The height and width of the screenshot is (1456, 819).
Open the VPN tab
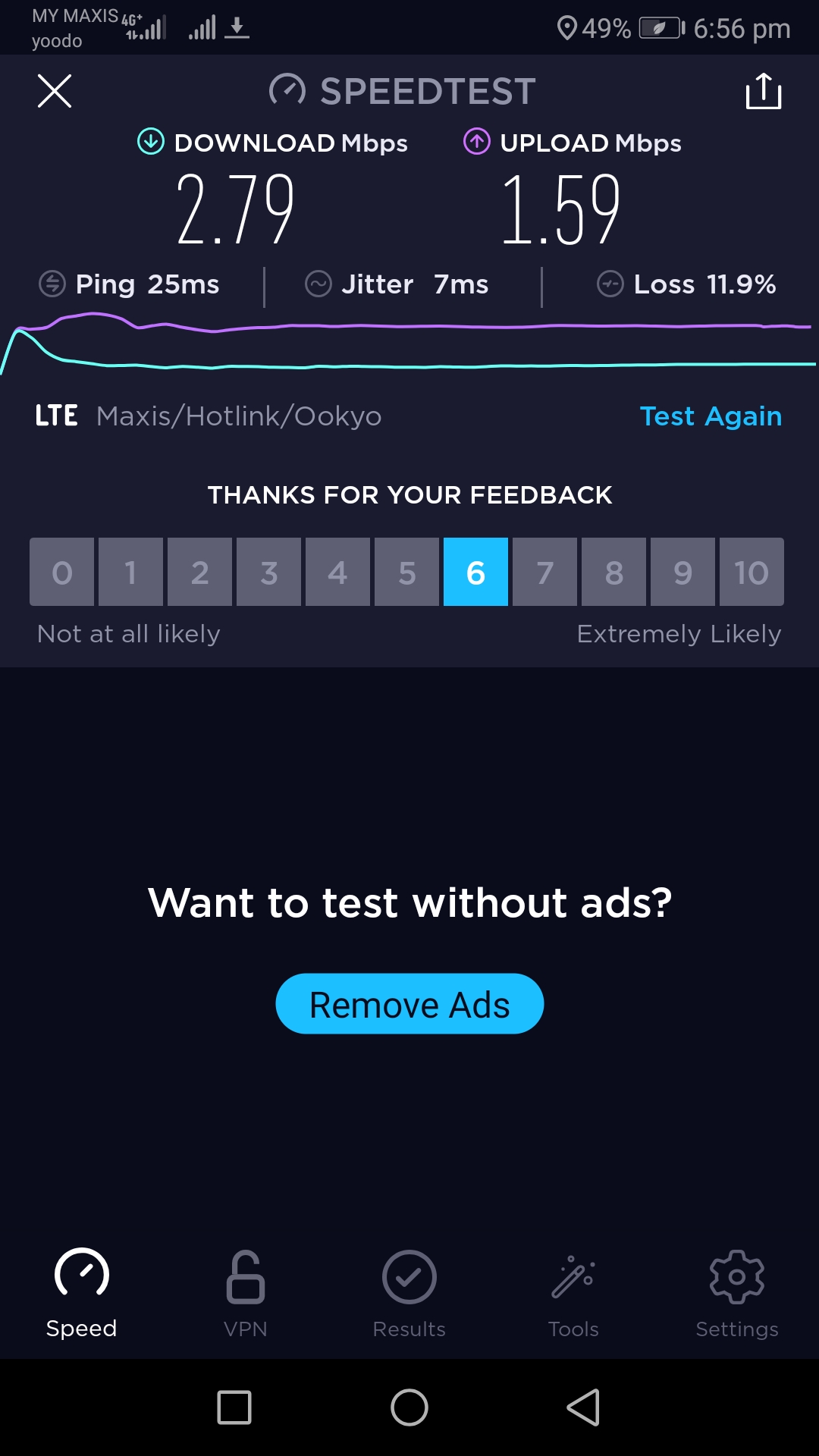[246, 1294]
